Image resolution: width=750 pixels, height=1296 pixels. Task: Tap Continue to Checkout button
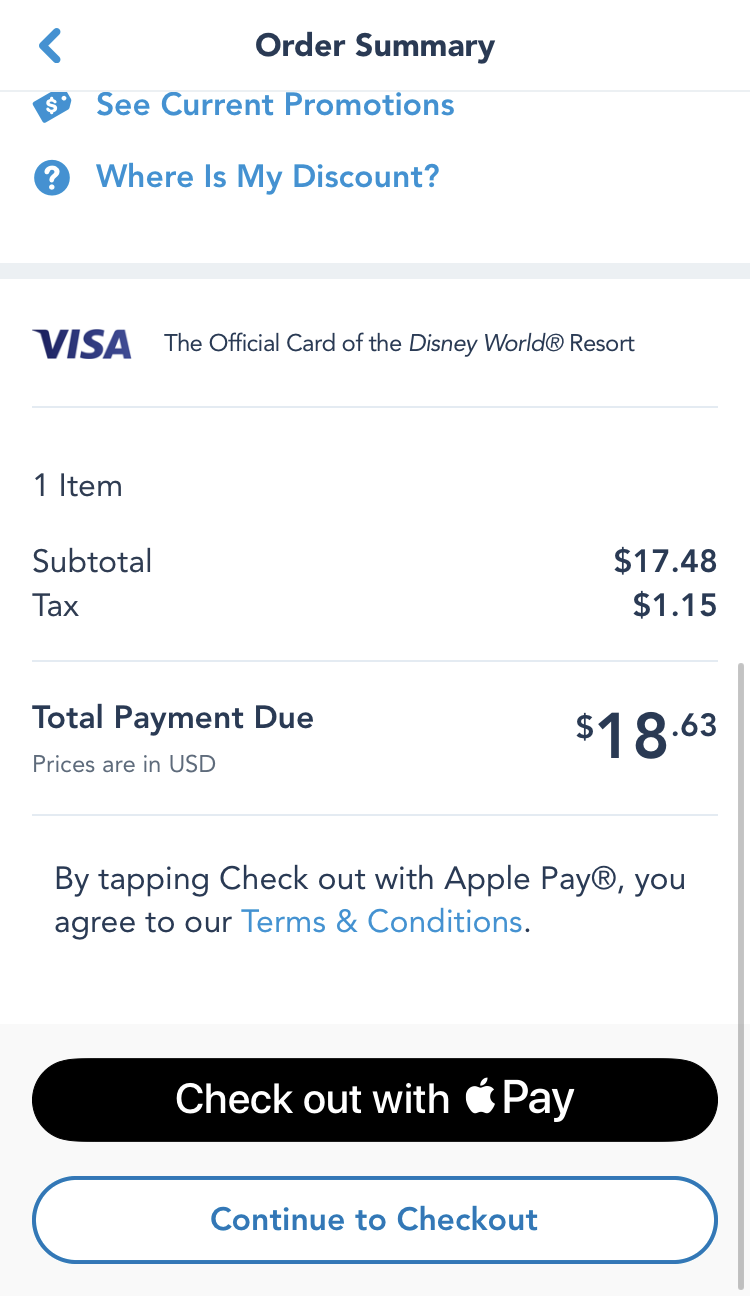[x=375, y=1219]
